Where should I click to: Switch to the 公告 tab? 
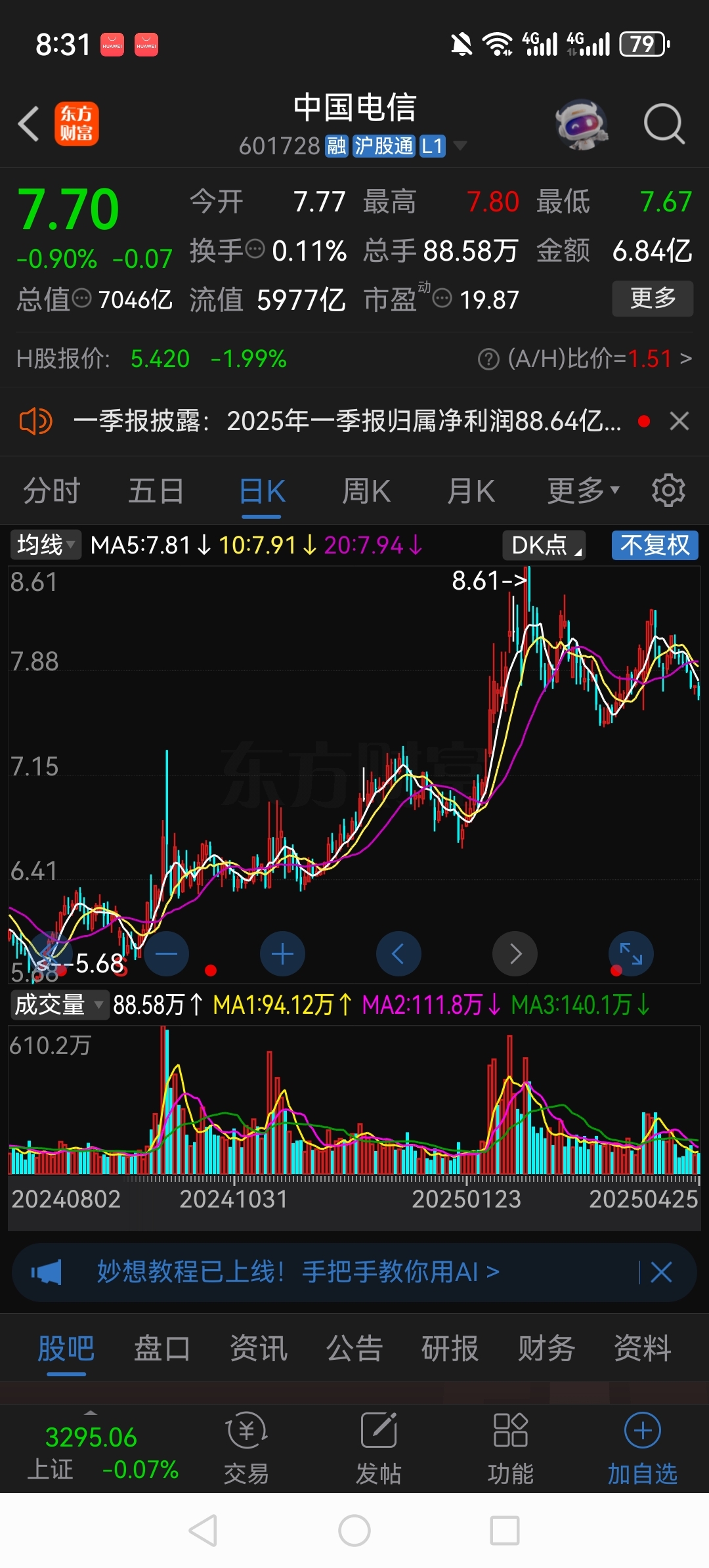click(x=354, y=1349)
